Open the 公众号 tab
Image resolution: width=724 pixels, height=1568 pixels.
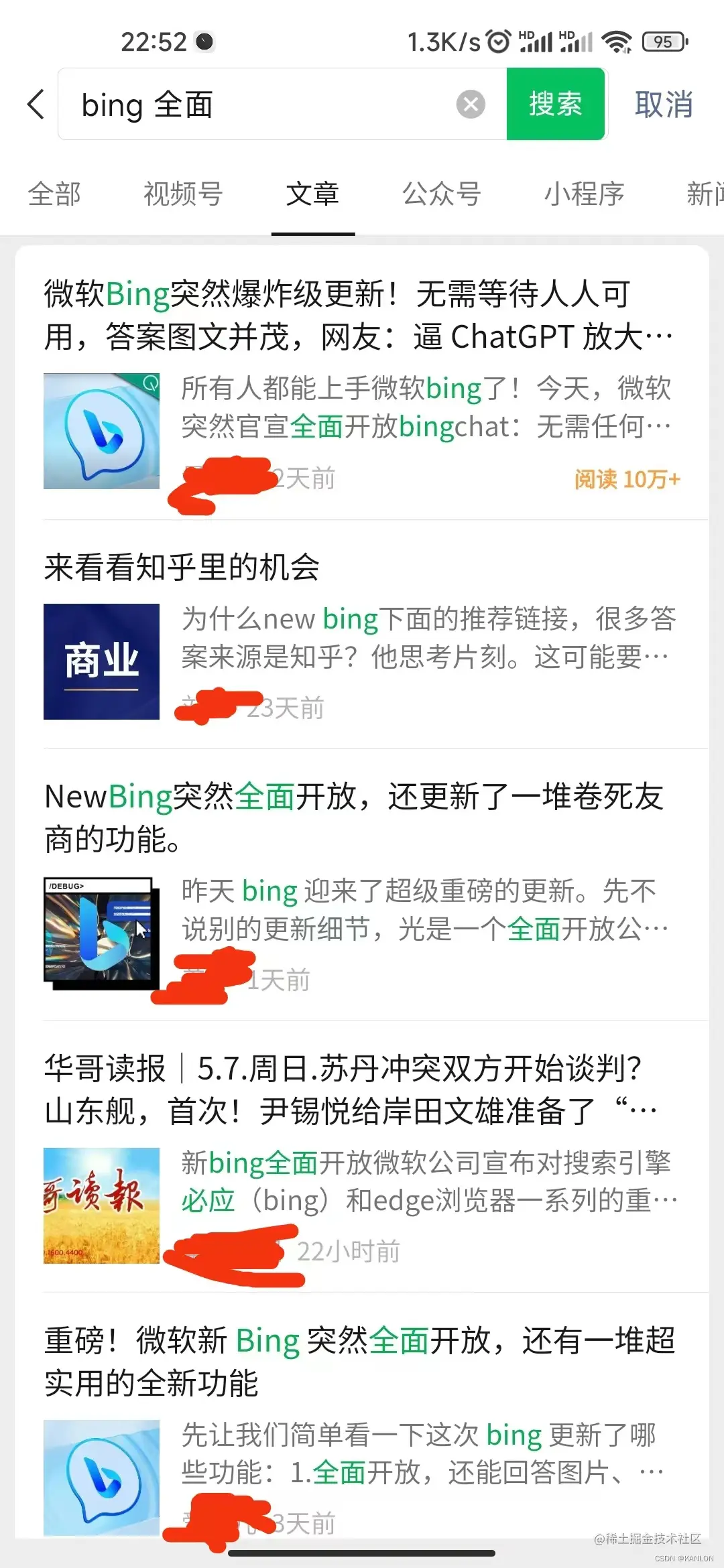[x=440, y=194]
